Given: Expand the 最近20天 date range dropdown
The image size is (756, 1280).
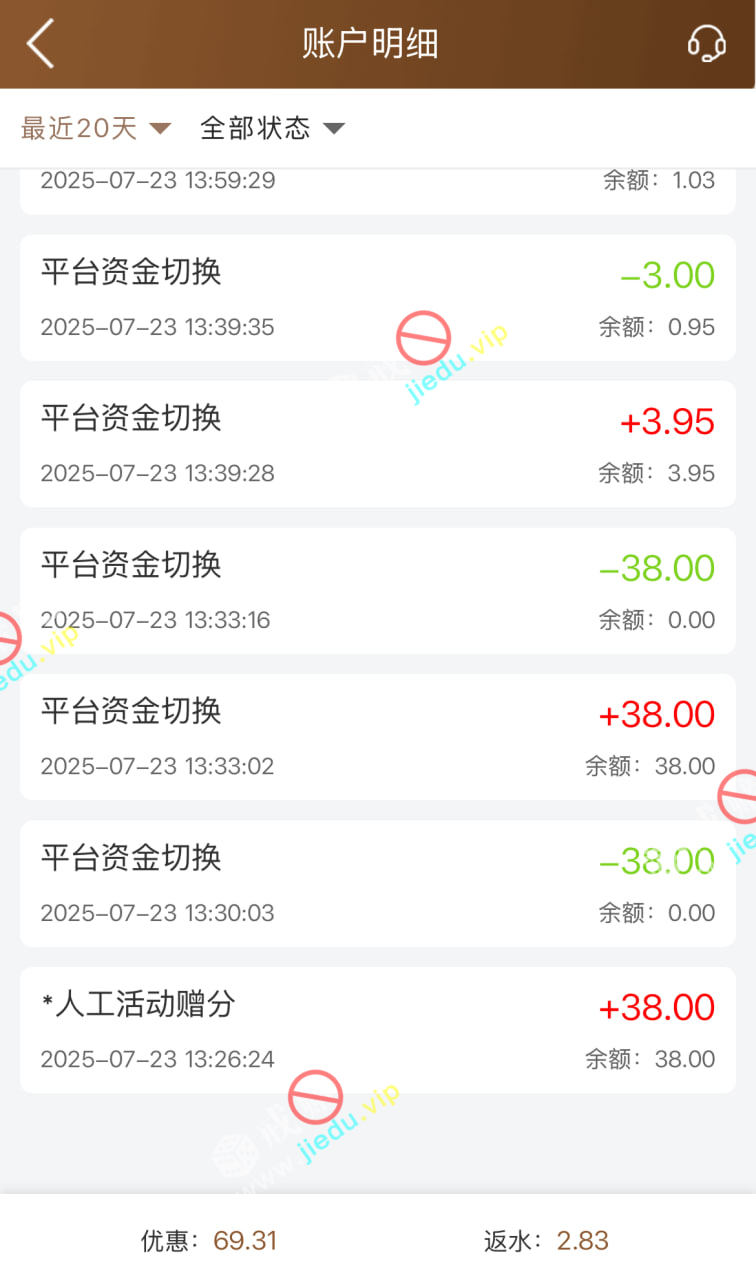Looking at the screenshot, I should click(x=96, y=128).
